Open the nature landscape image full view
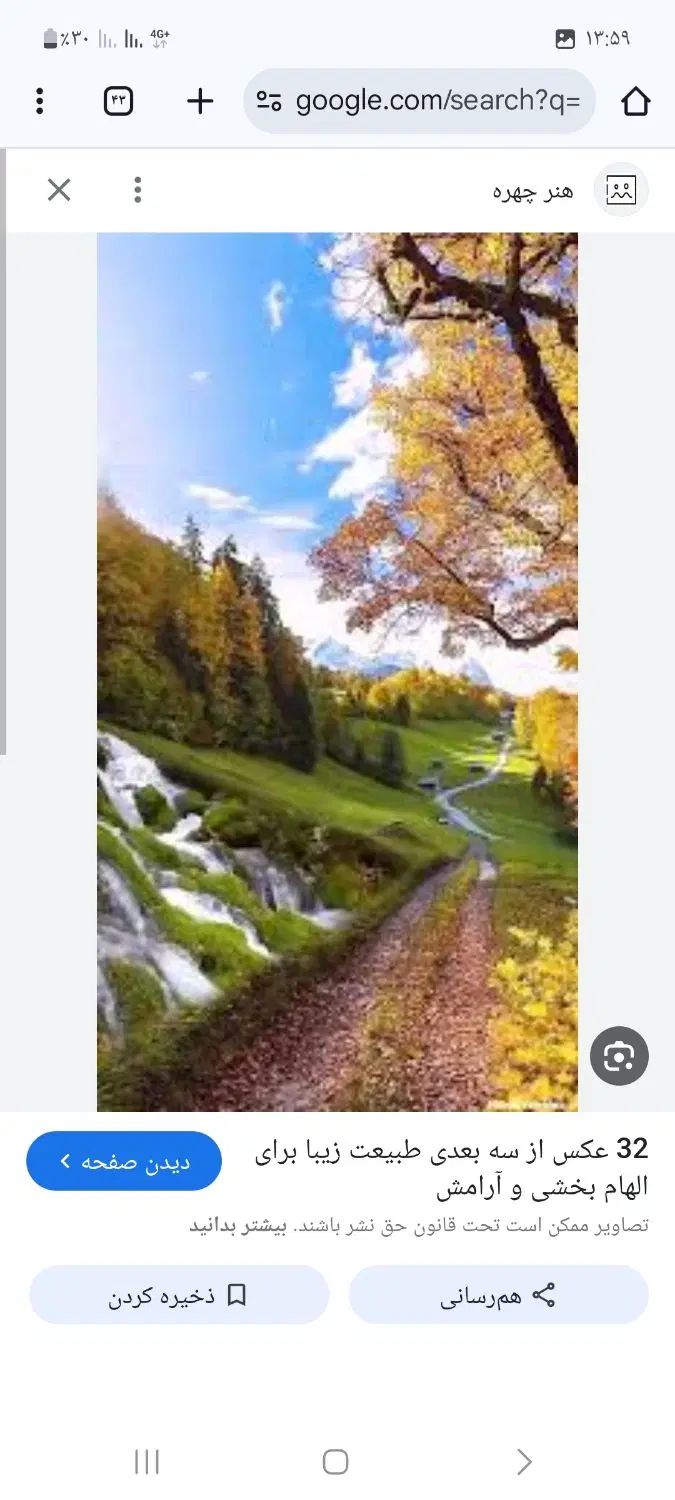Screen dimensions: 675x1500 [337, 670]
